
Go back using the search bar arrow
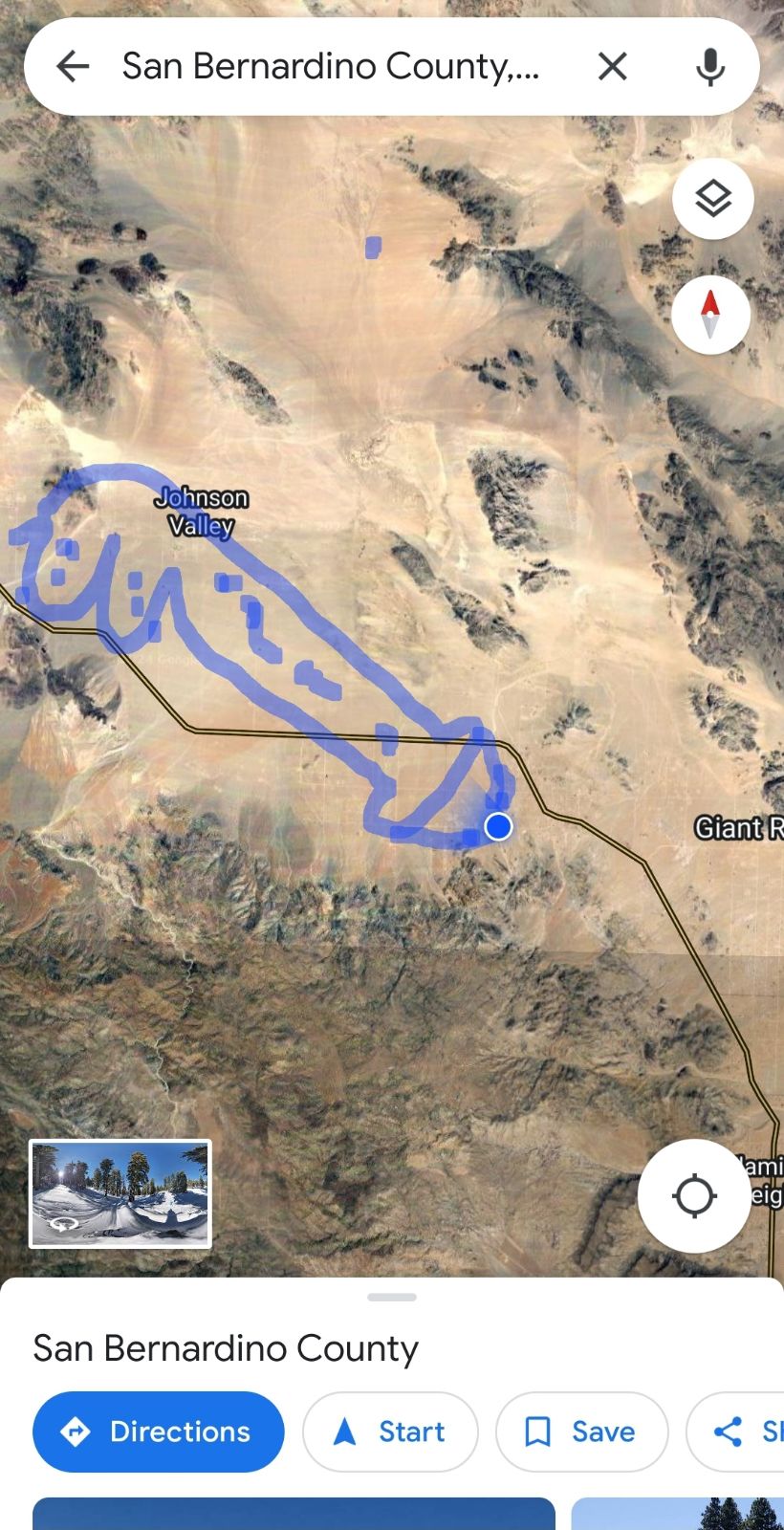click(73, 67)
